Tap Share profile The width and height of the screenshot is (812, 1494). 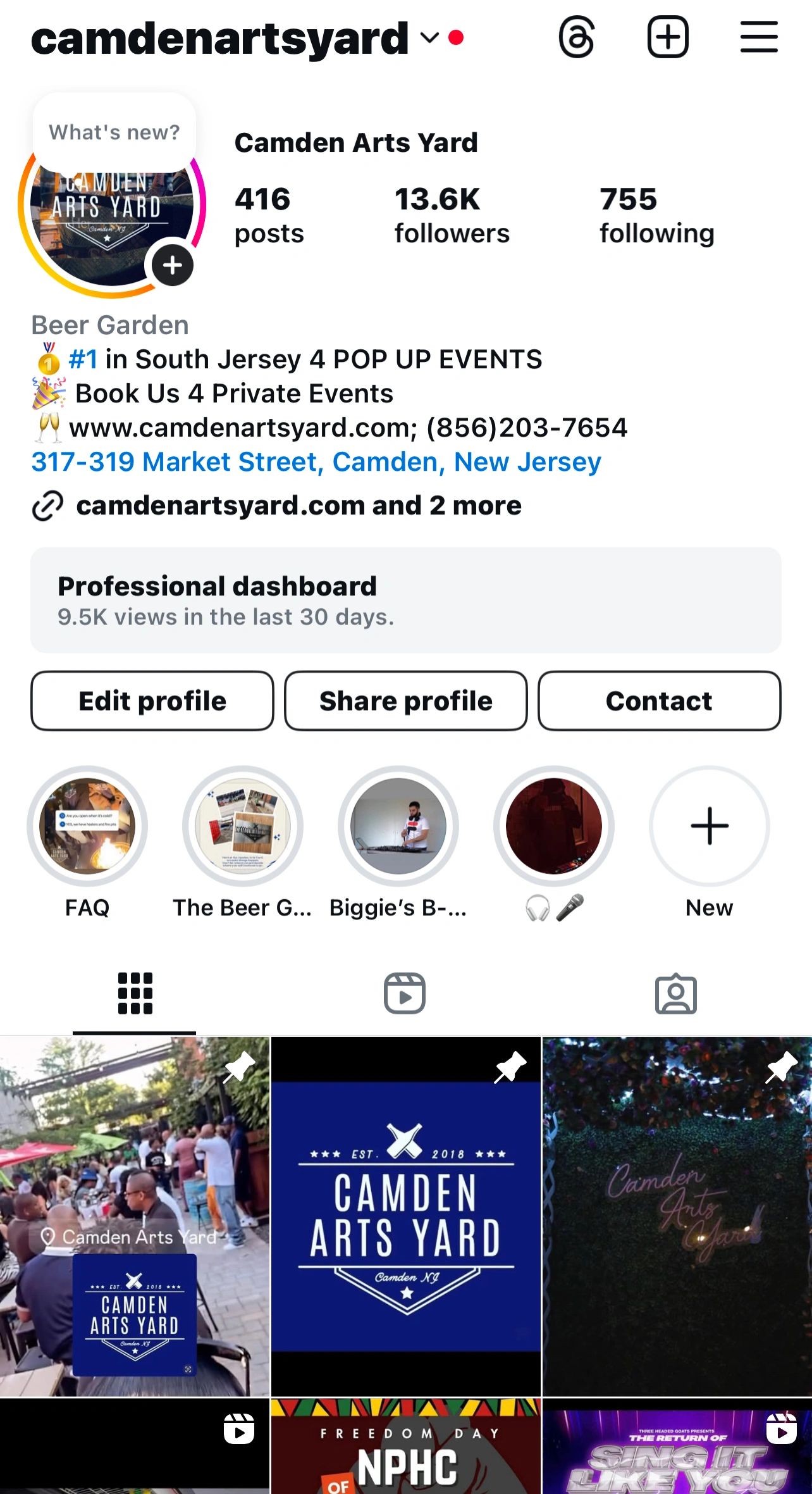(x=406, y=701)
